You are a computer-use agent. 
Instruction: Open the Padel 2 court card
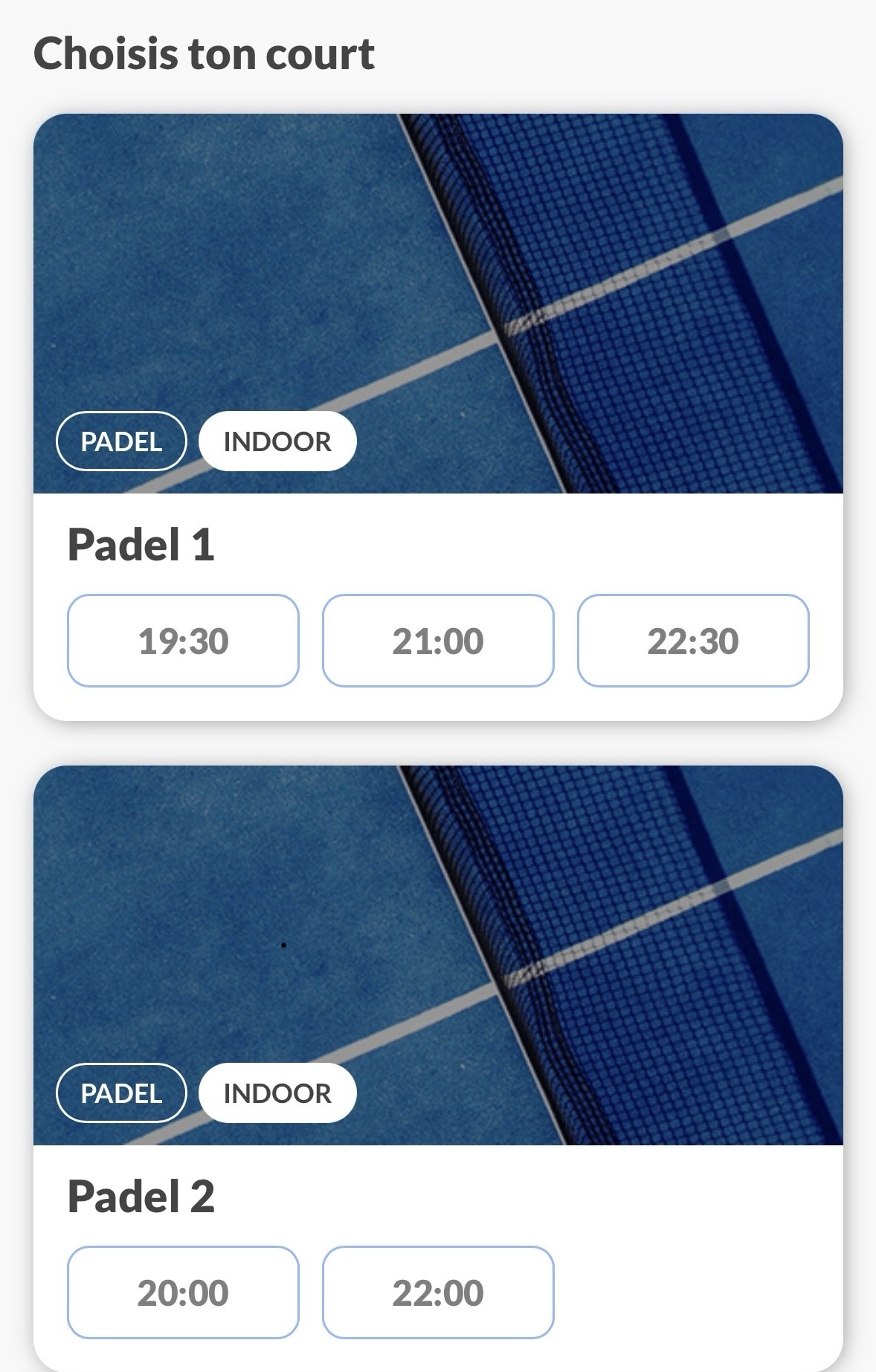point(438,955)
